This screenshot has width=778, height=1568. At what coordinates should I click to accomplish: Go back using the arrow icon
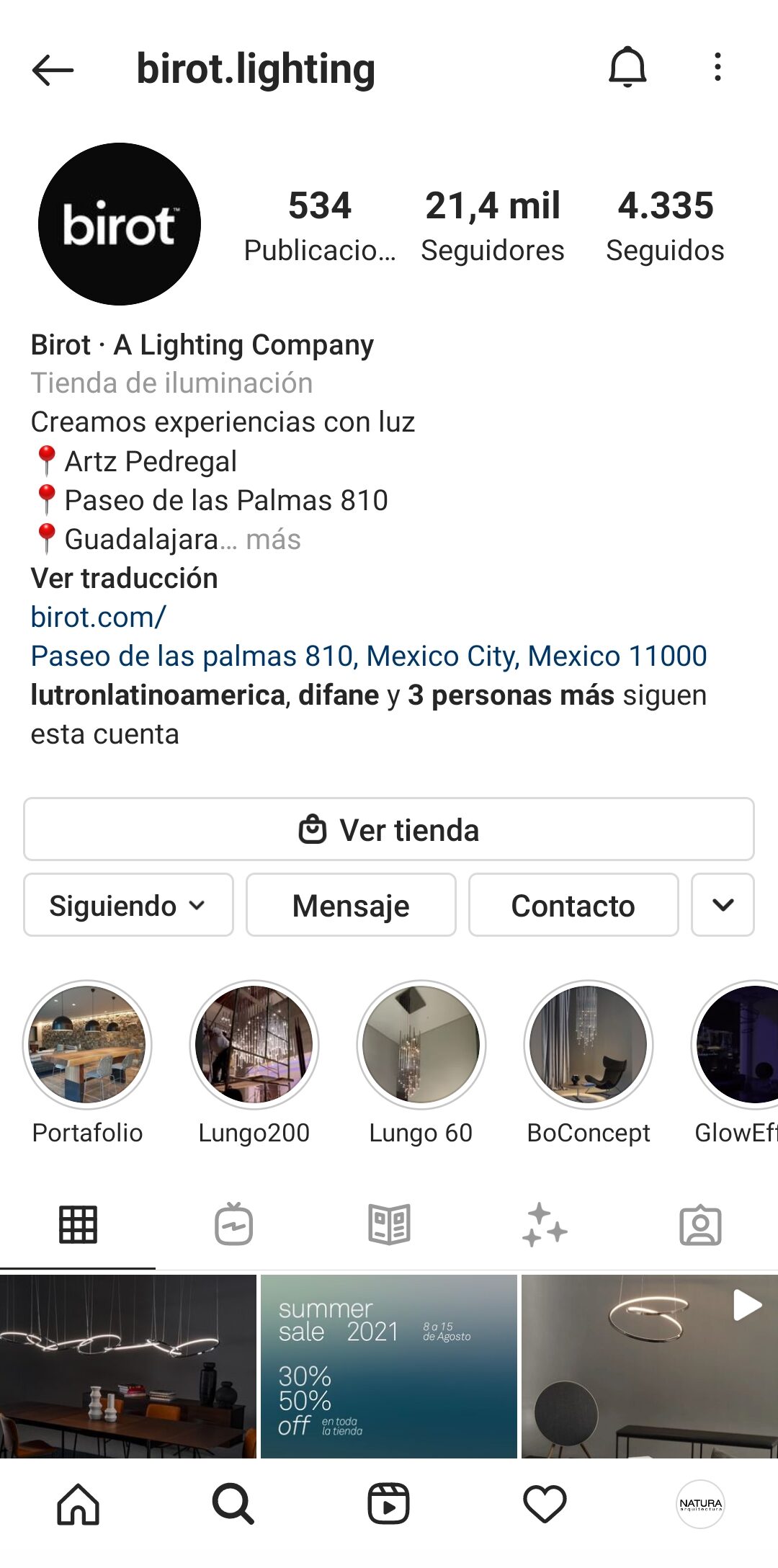pos(53,70)
